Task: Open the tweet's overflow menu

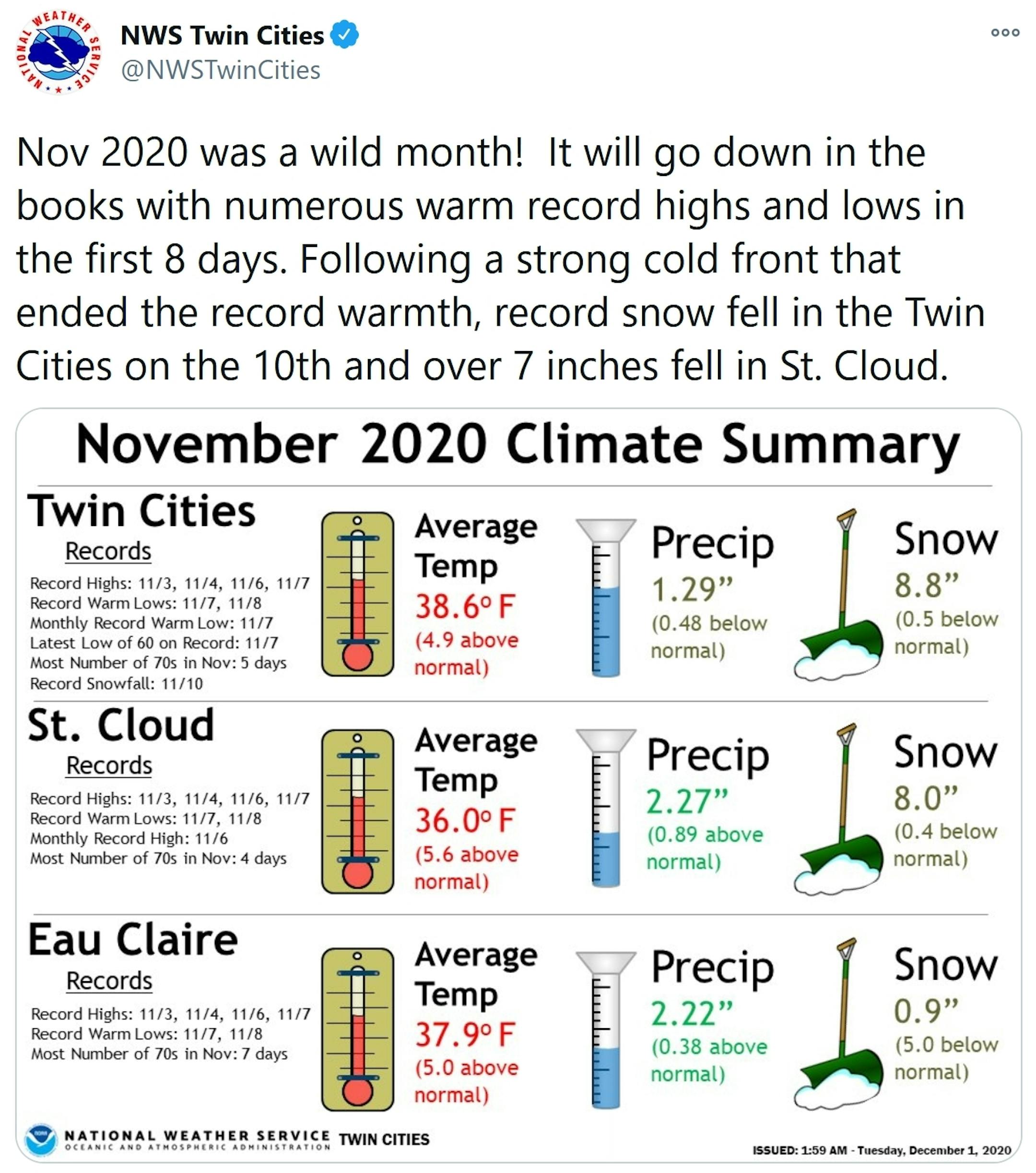Action: point(1004,33)
